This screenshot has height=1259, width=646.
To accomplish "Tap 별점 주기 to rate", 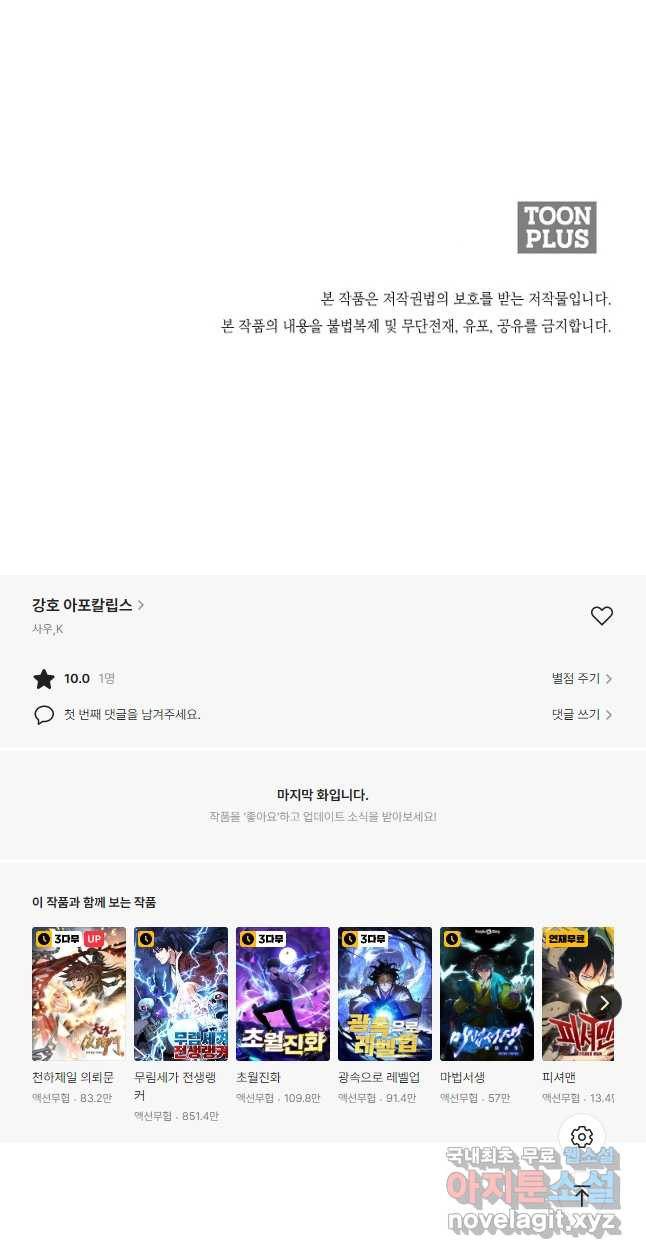I will click(x=581, y=679).
